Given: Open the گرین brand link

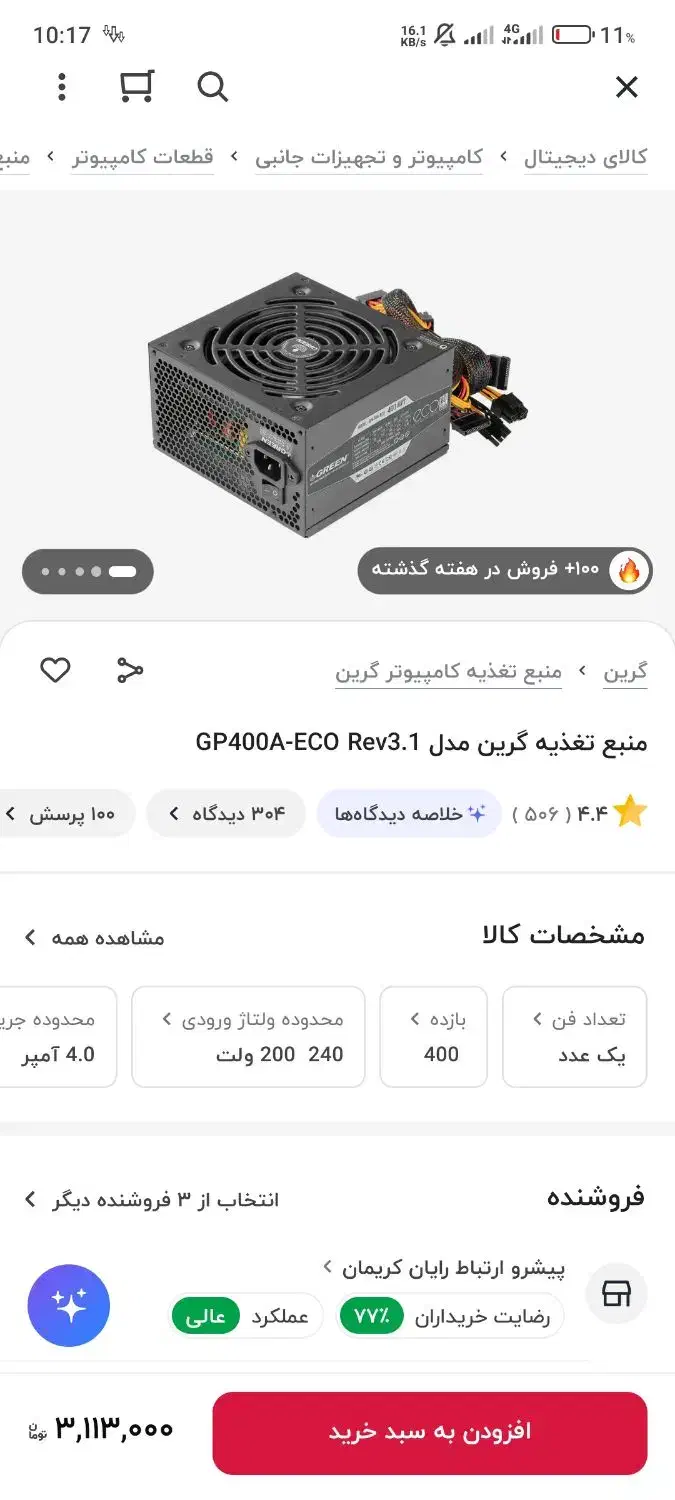Looking at the screenshot, I should (625, 672).
